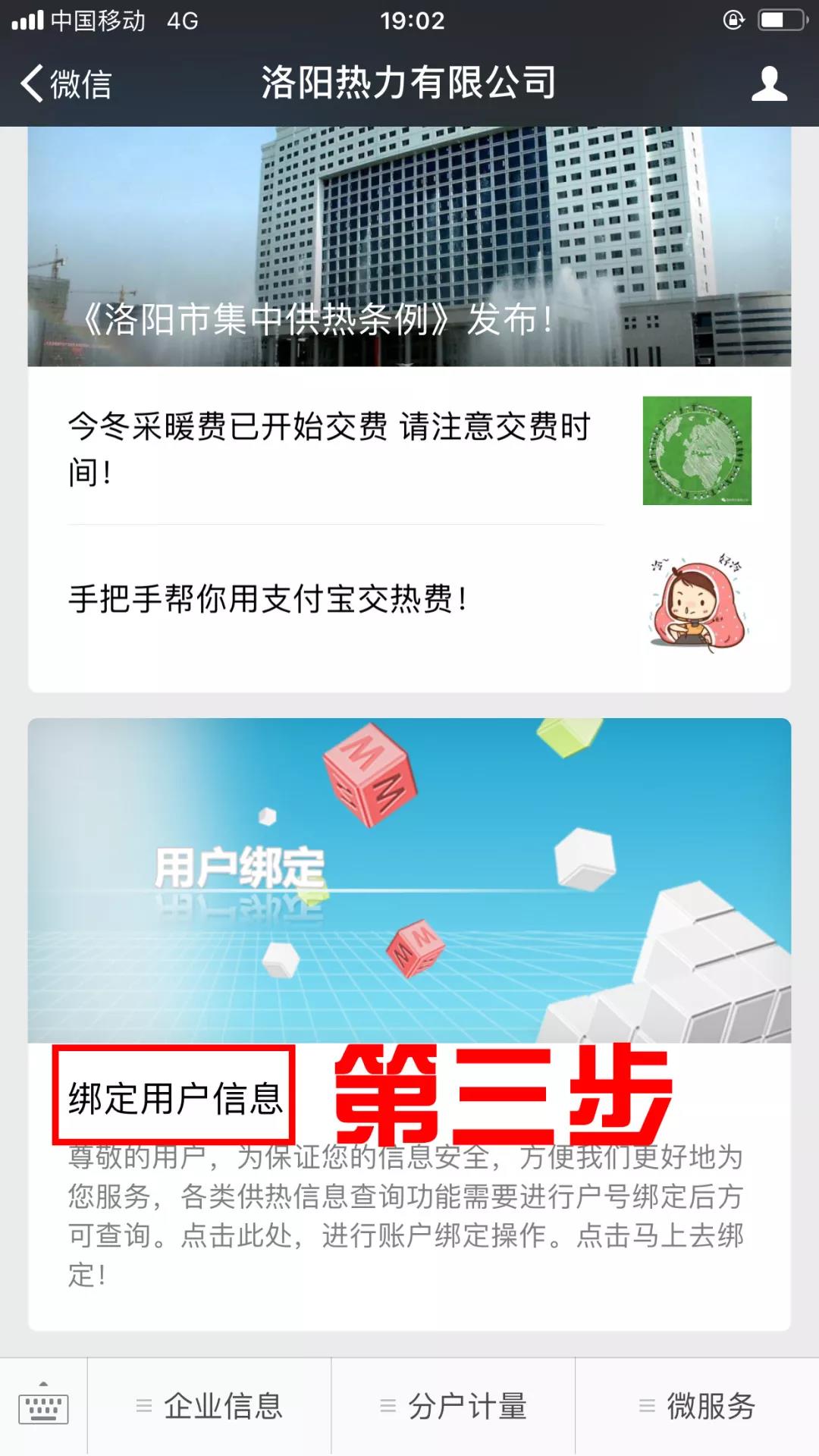Expand the 分户计量 menu
The image size is (819, 1456).
453,1407
